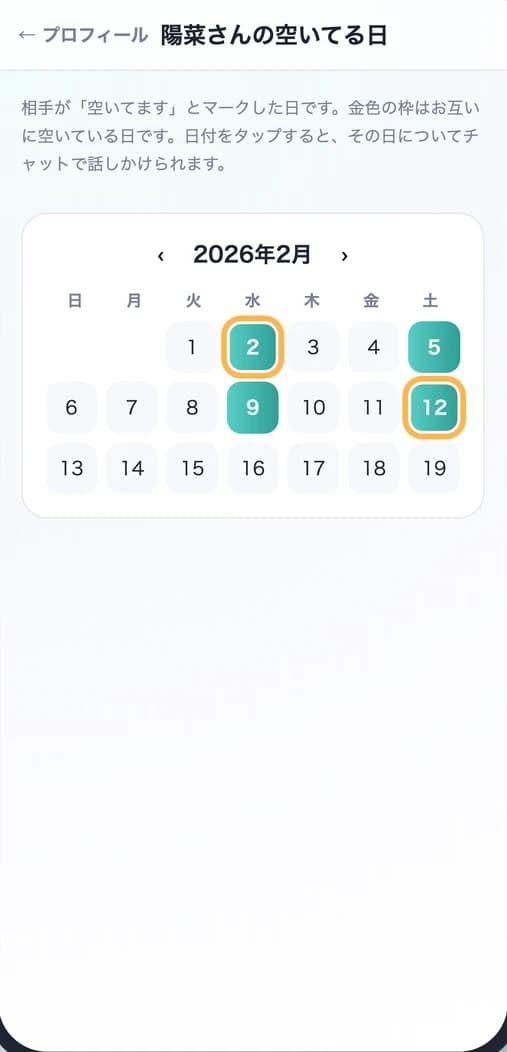Screen dimensions: 507x1052
Task: Select date 3 in the calendar
Action: coord(313,347)
